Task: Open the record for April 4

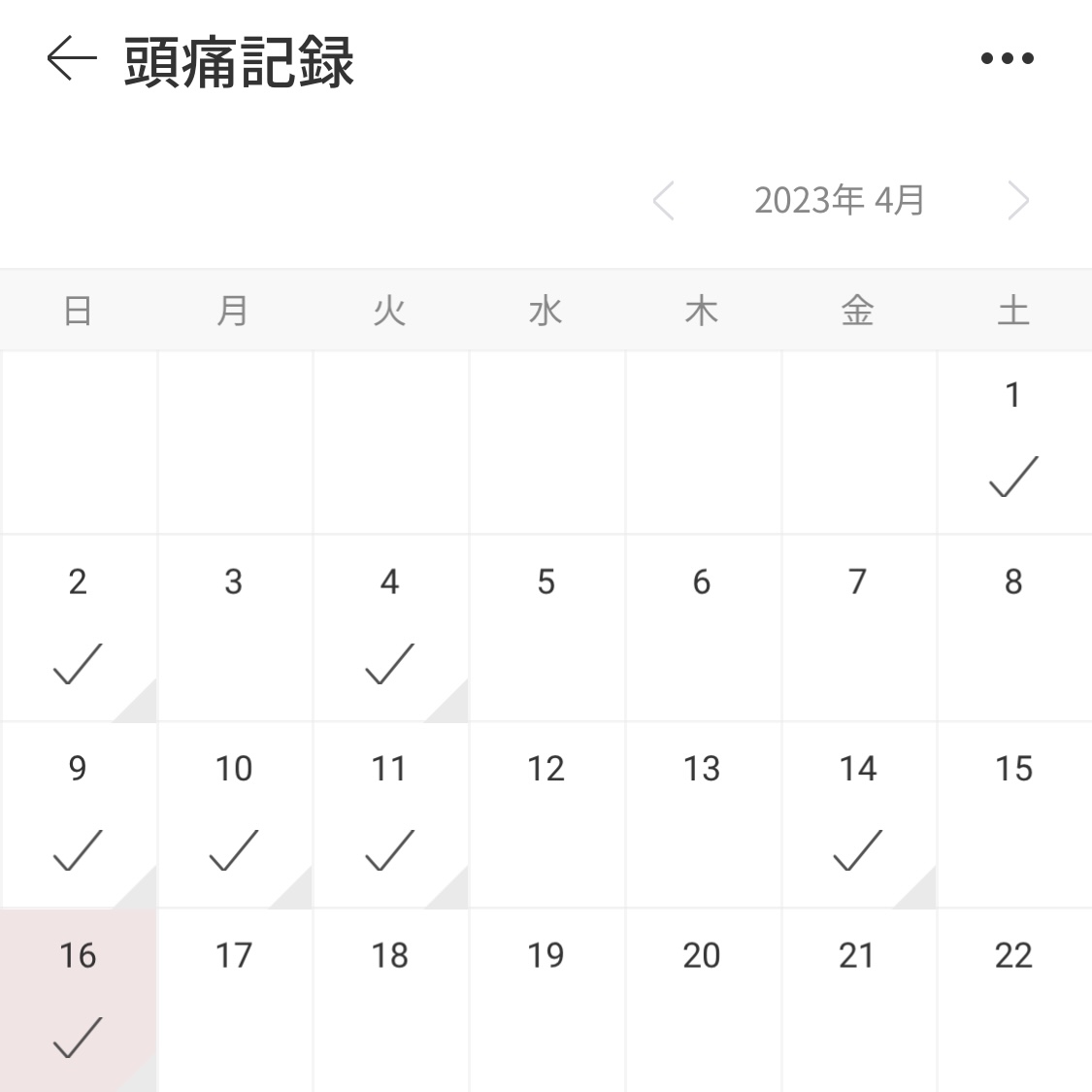Action: (x=390, y=627)
